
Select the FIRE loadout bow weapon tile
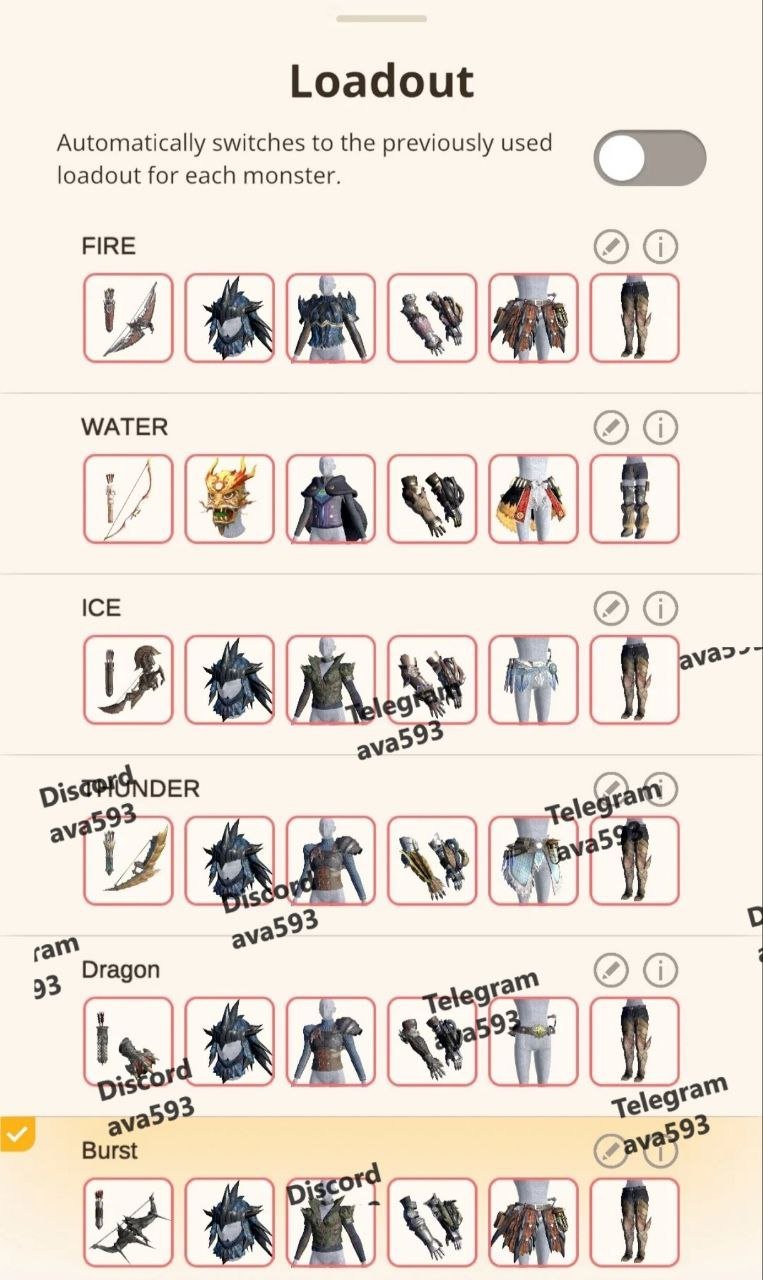(x=128, y=318)
